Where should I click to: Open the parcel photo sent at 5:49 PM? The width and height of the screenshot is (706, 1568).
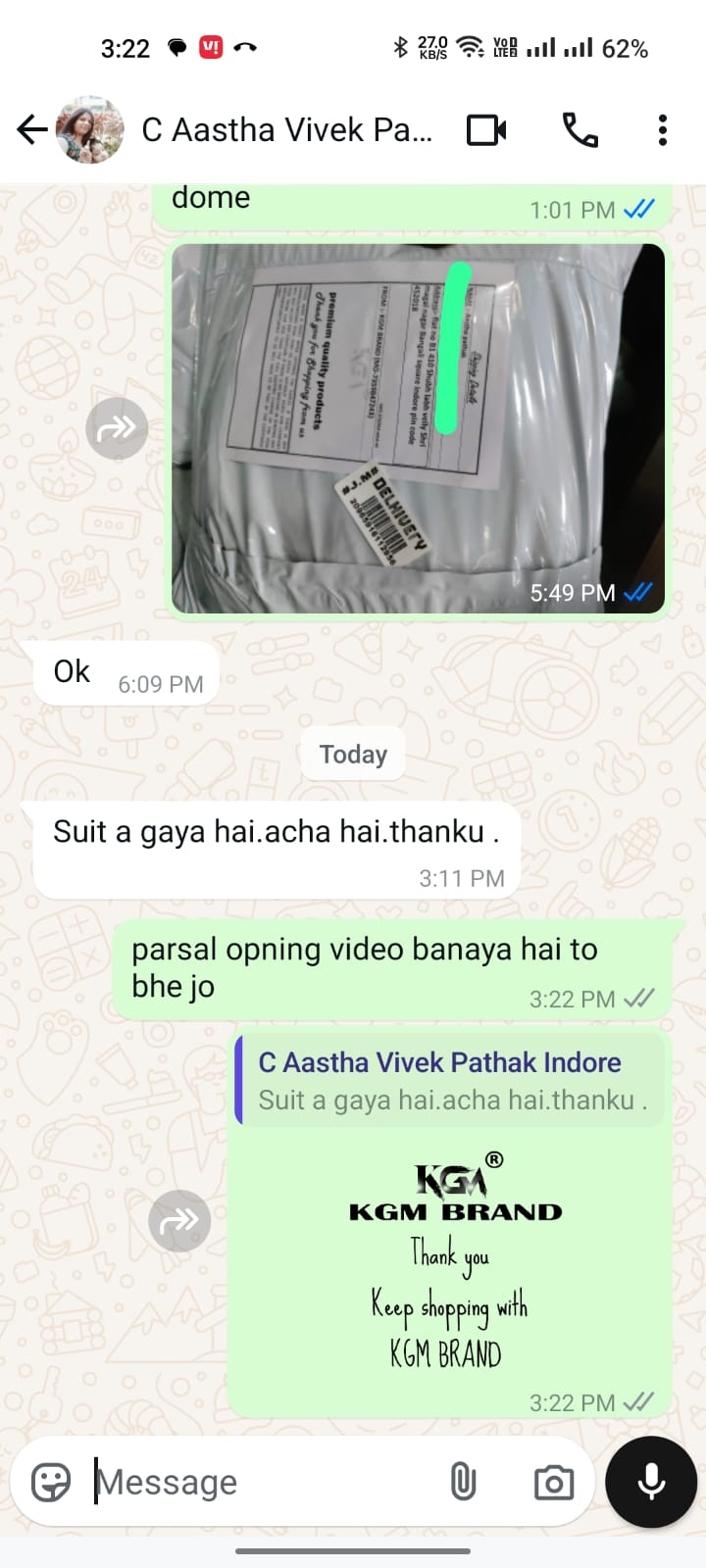point(418,428)
